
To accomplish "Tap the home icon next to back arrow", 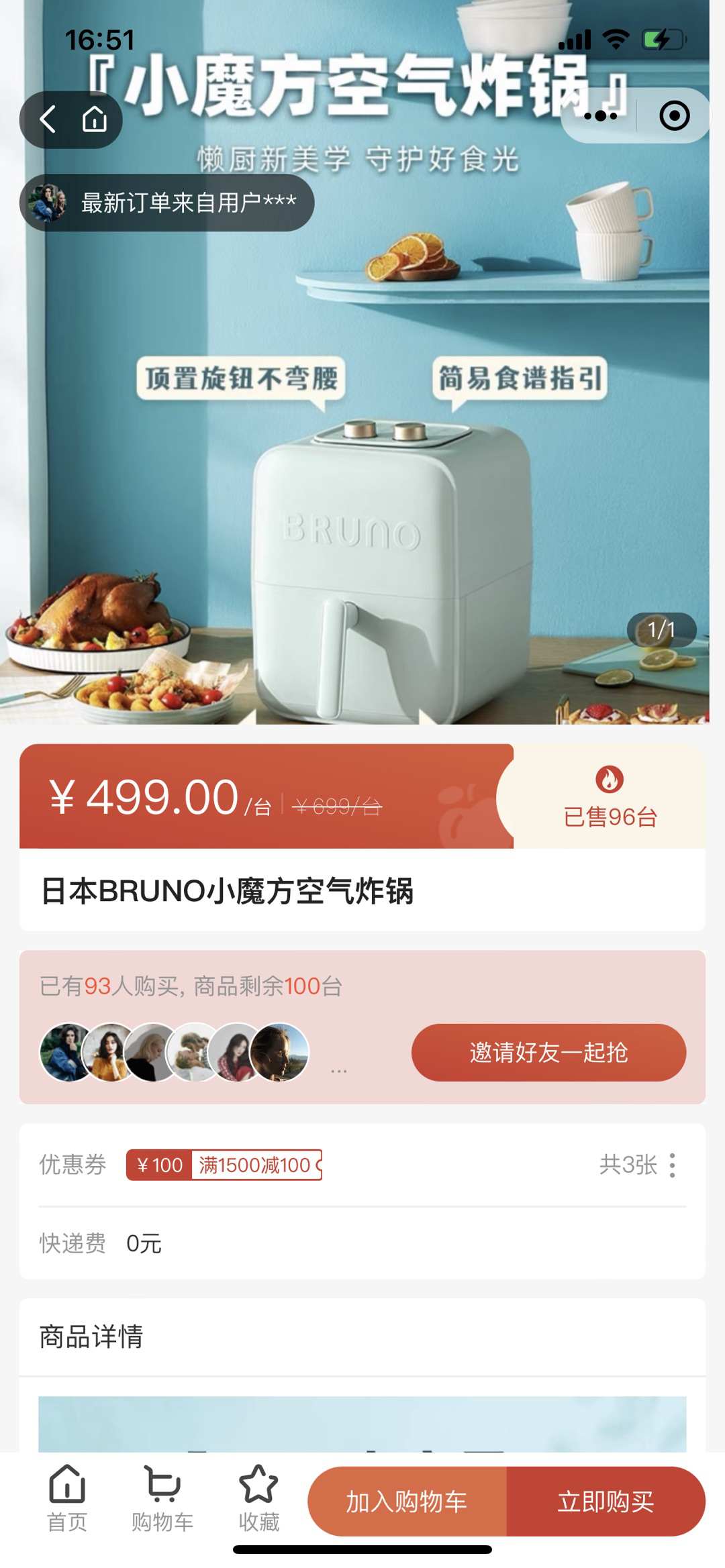I will [x=94, y=119].
